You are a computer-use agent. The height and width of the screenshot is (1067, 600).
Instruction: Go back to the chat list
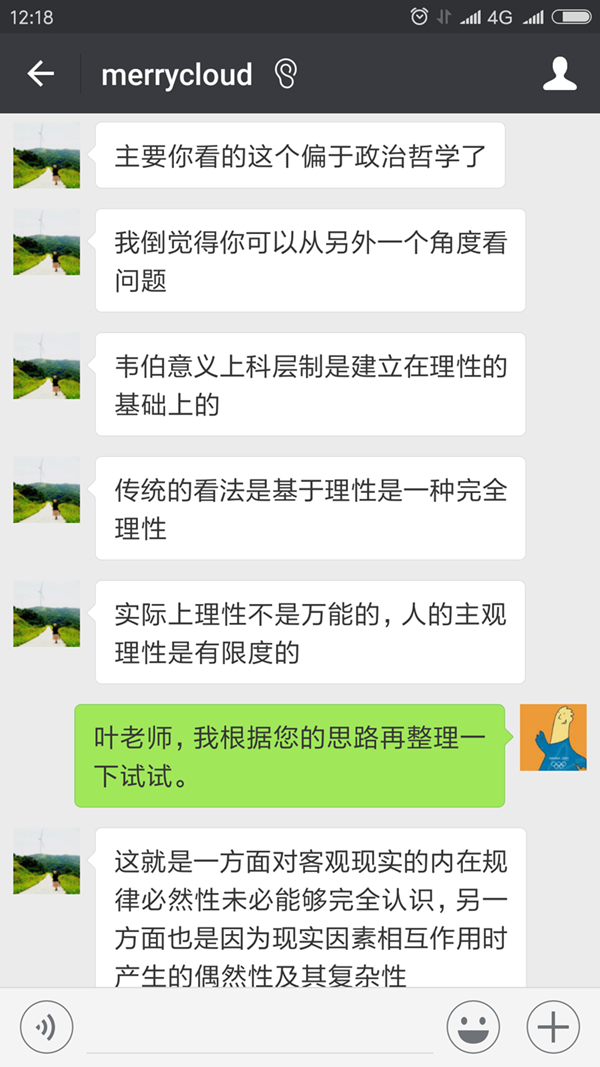click(40, 74)
